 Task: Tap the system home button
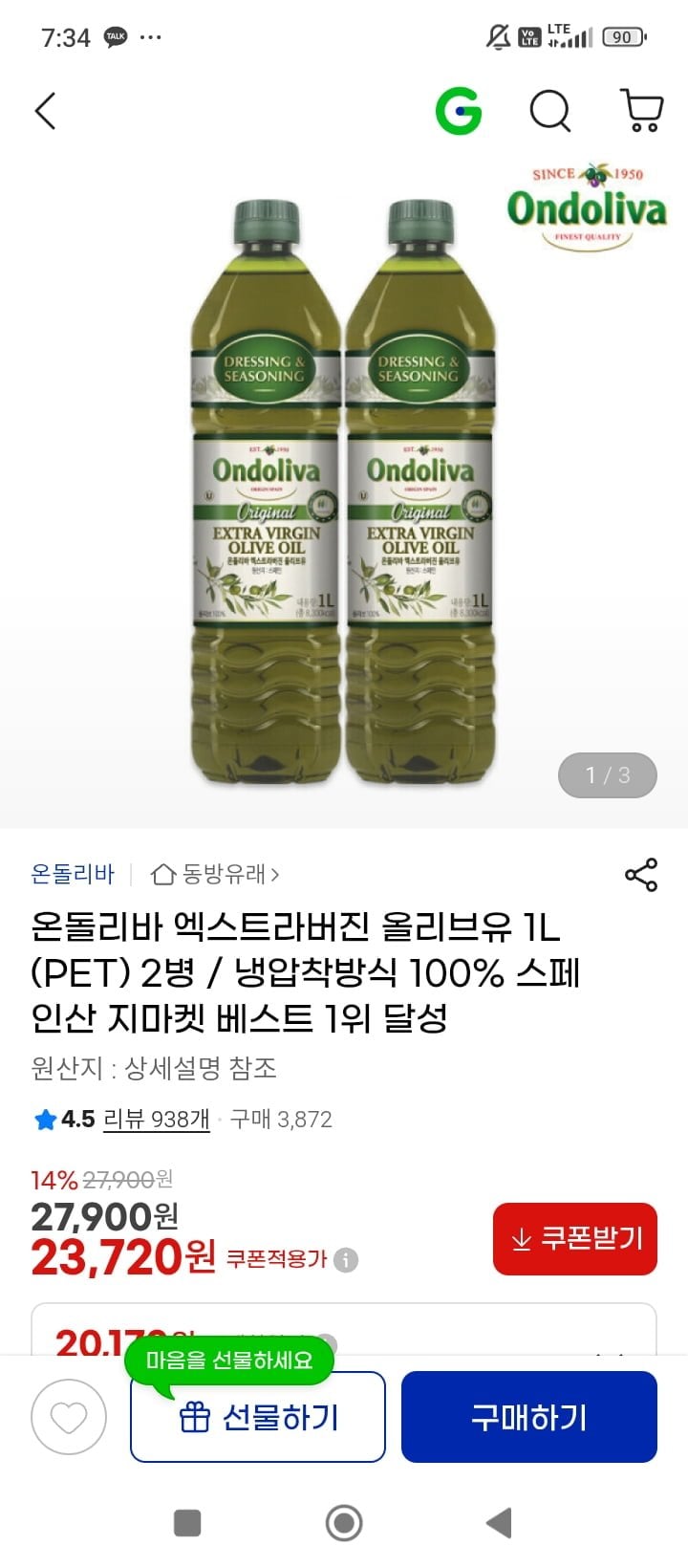point(344,1523)
